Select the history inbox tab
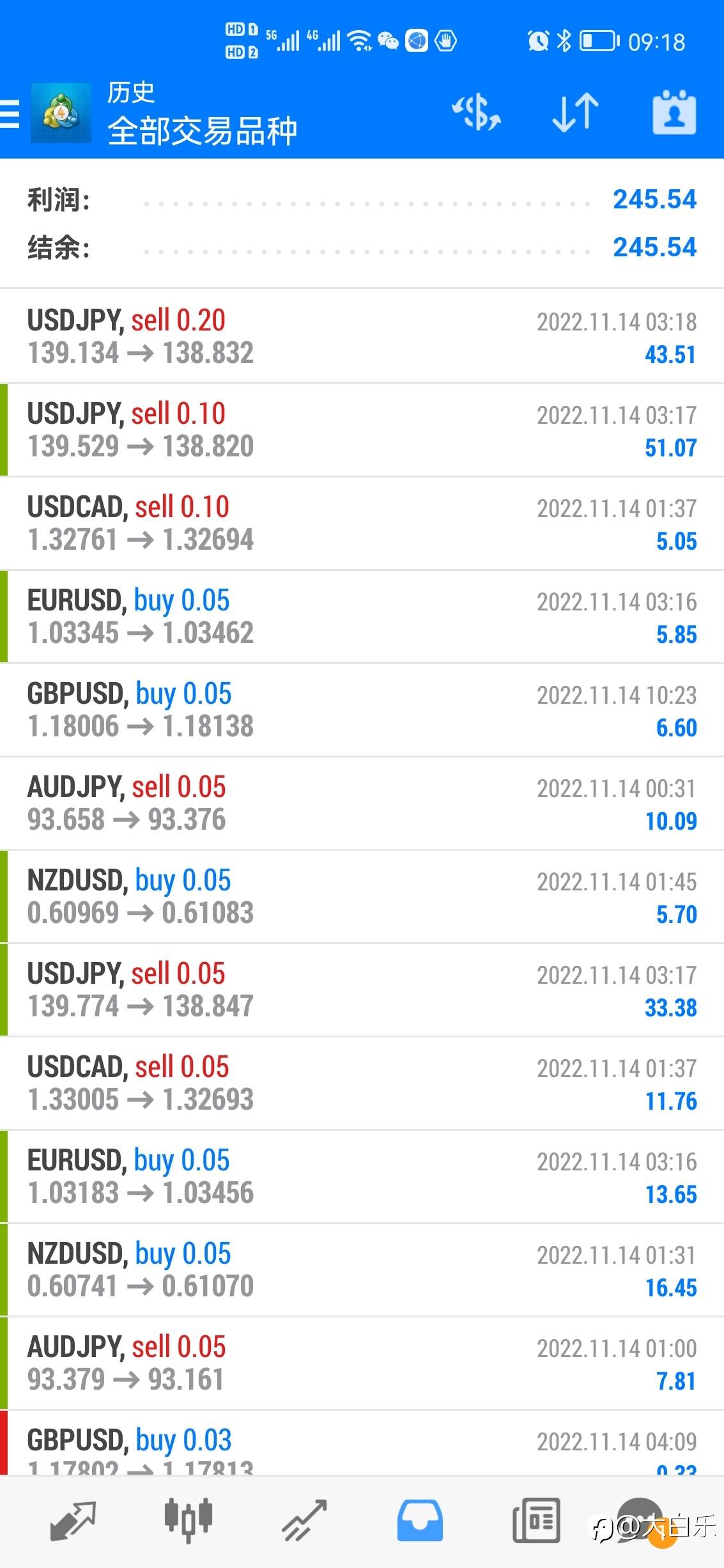 click(420, 1521)
